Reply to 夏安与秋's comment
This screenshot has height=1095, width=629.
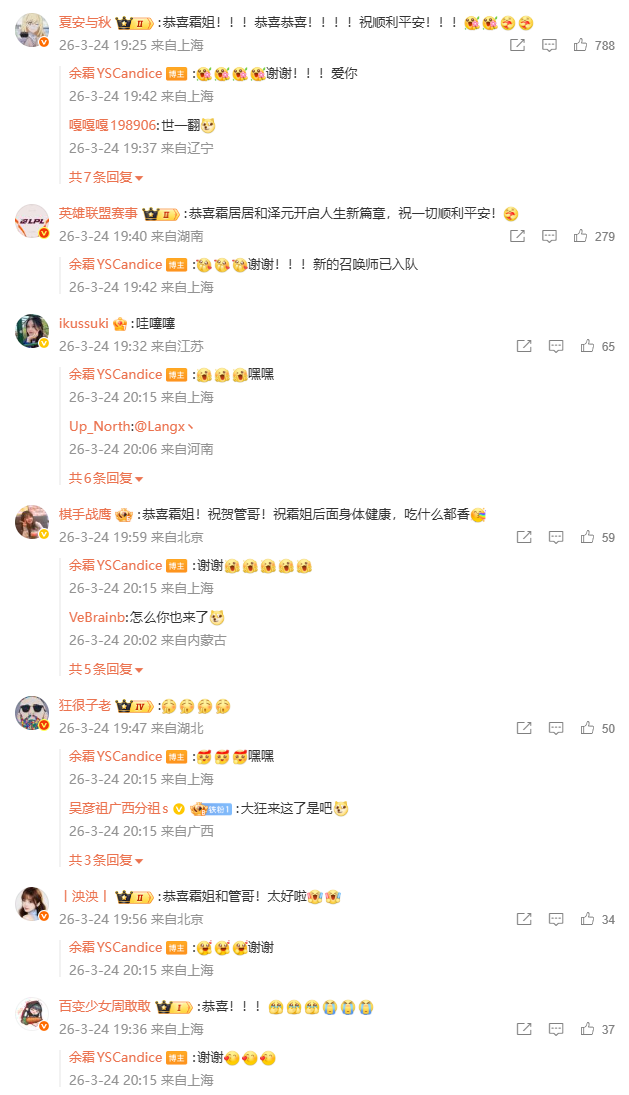pyautogui.click(x=549, y=46)
